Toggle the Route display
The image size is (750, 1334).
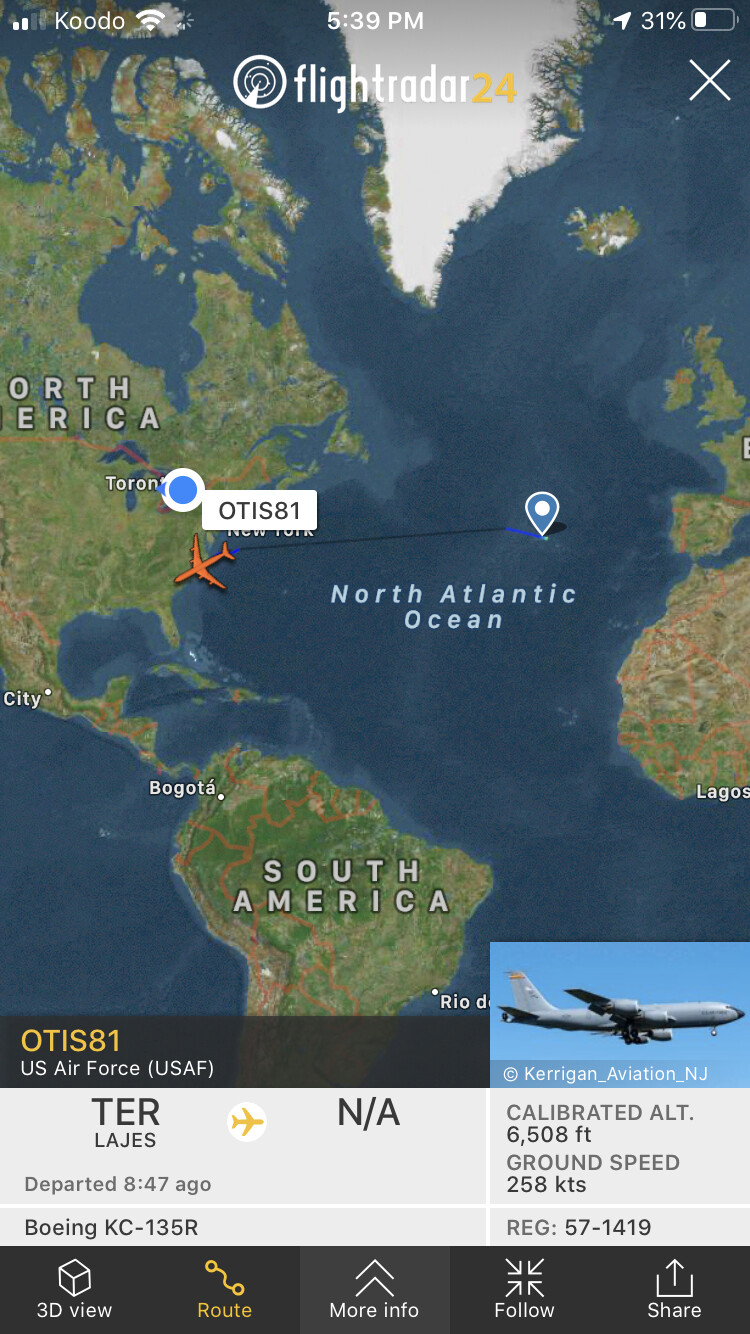(224, 1289)
